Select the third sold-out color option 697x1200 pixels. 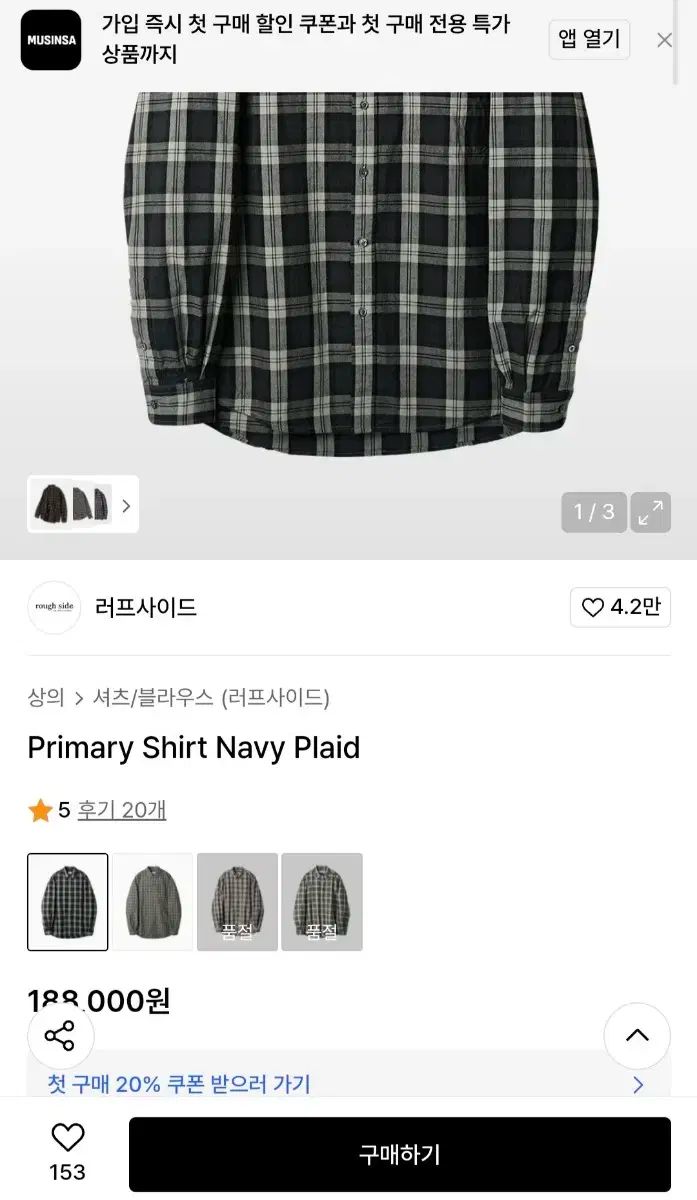click(x=237, y=902)
